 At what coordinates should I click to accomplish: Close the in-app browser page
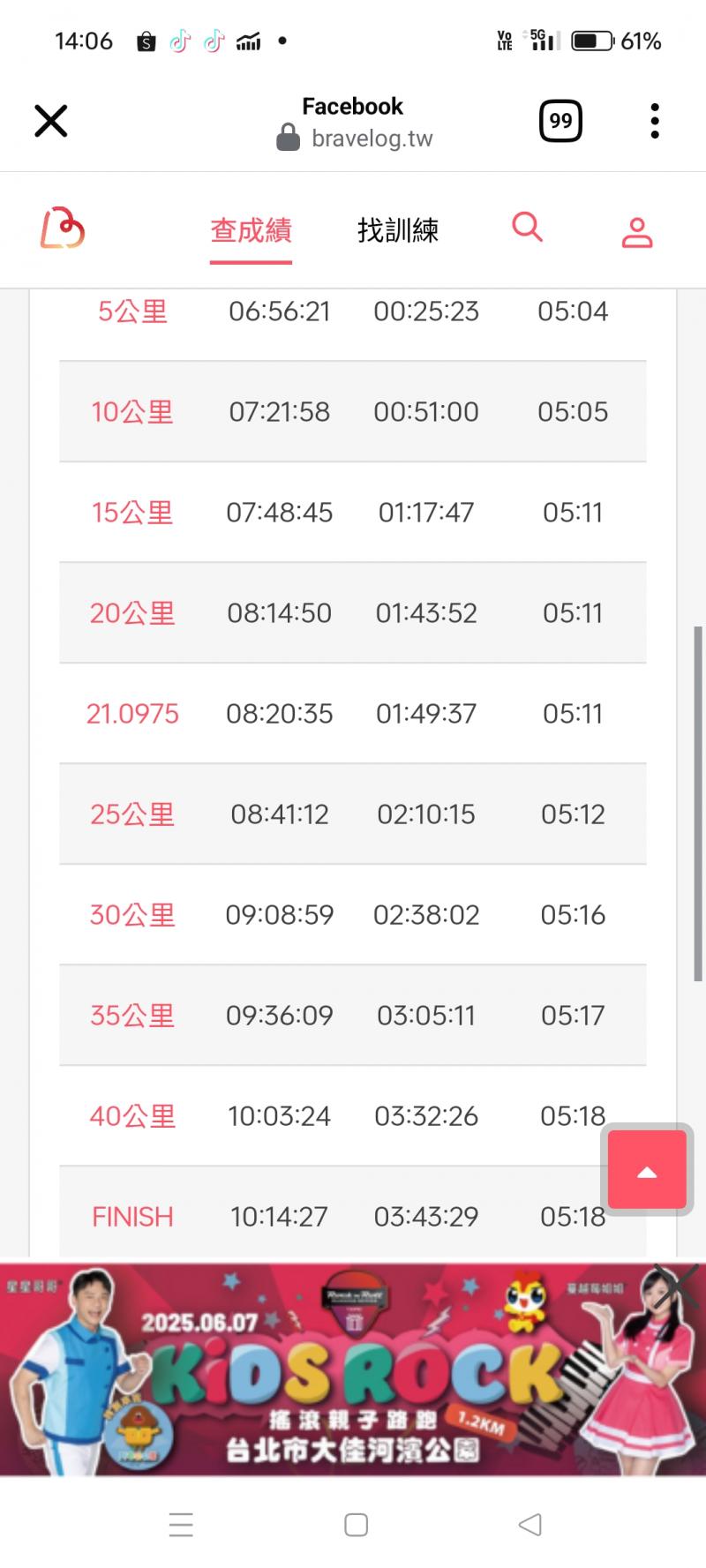click(51, 121)
